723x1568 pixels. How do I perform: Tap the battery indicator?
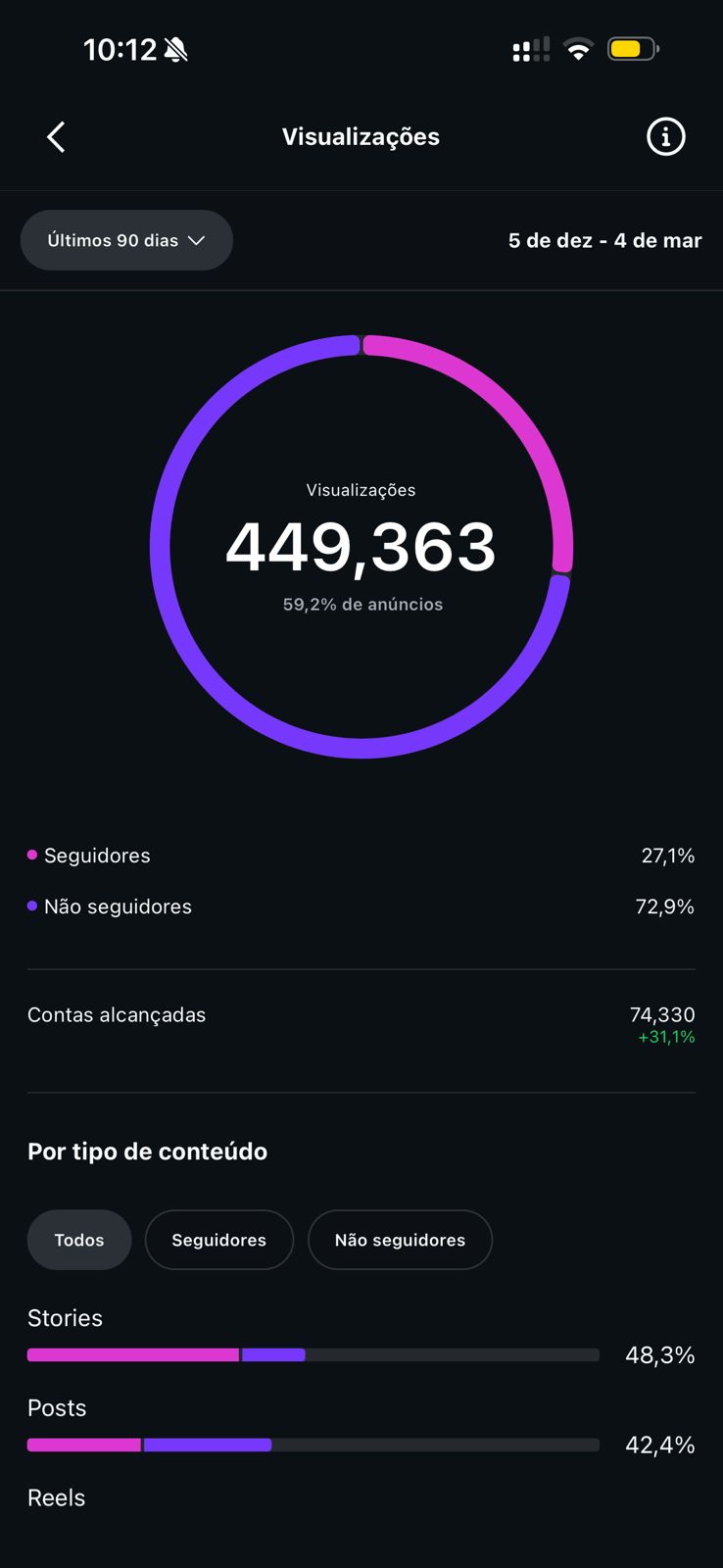pyautogui.click(x=632, y=48)
